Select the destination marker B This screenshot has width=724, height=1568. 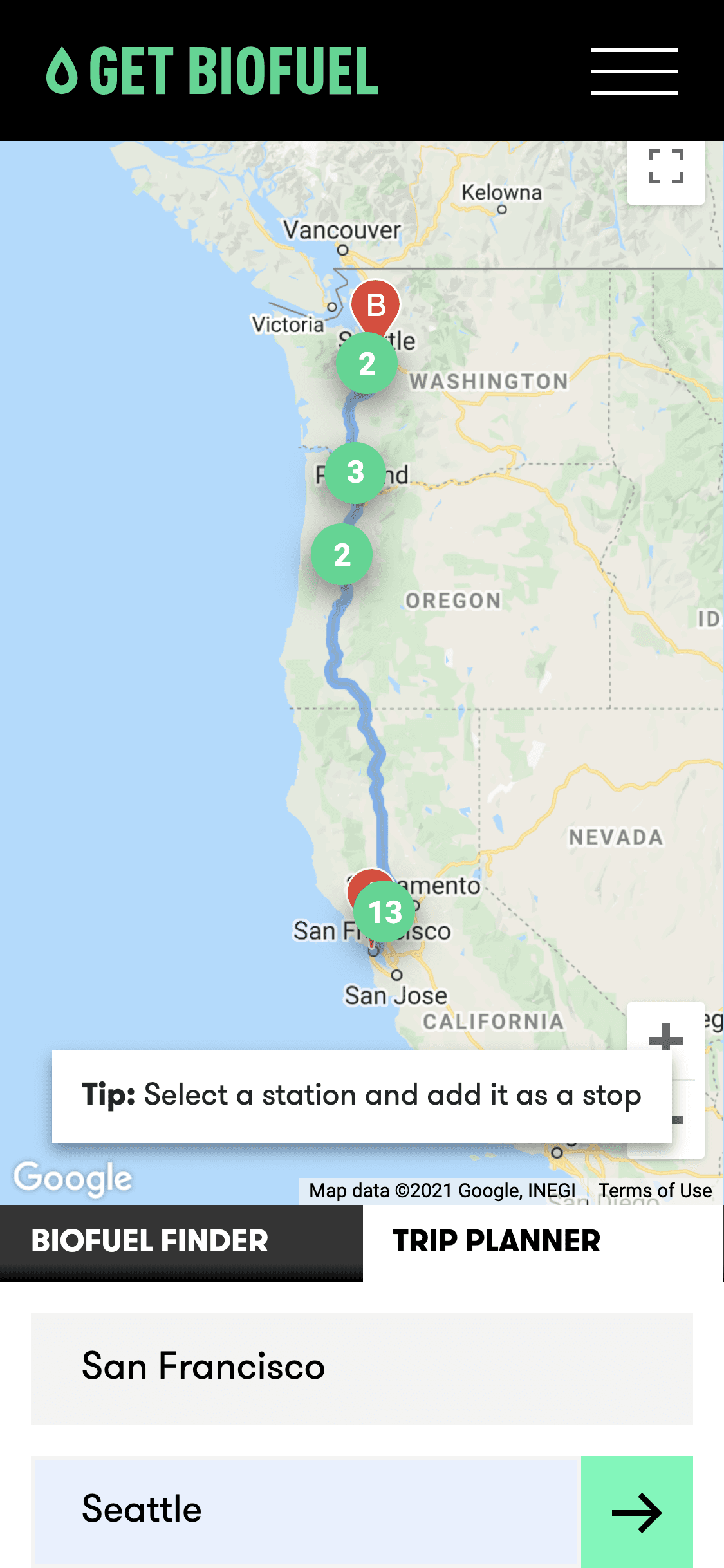(375, 303)
